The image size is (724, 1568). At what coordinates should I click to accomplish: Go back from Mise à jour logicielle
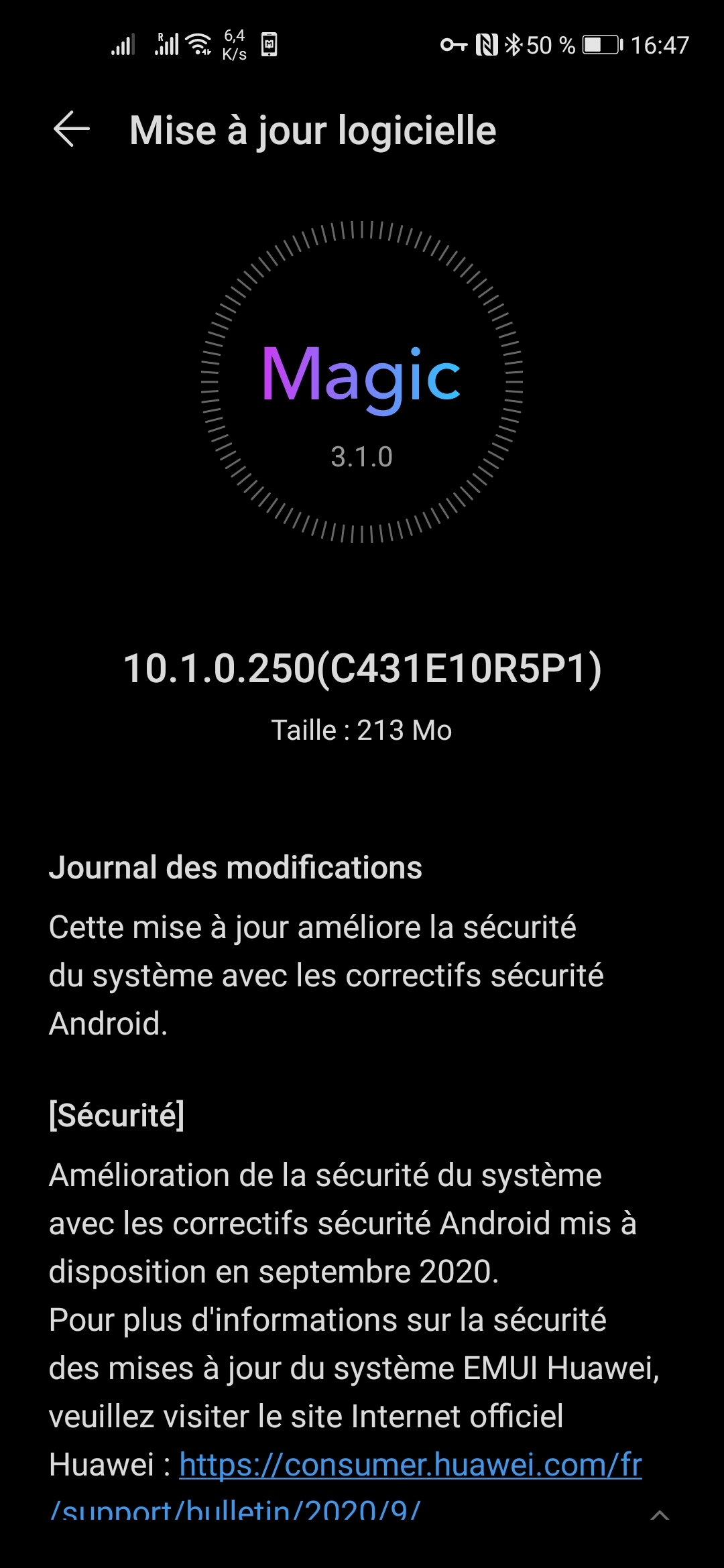(71, 129)
